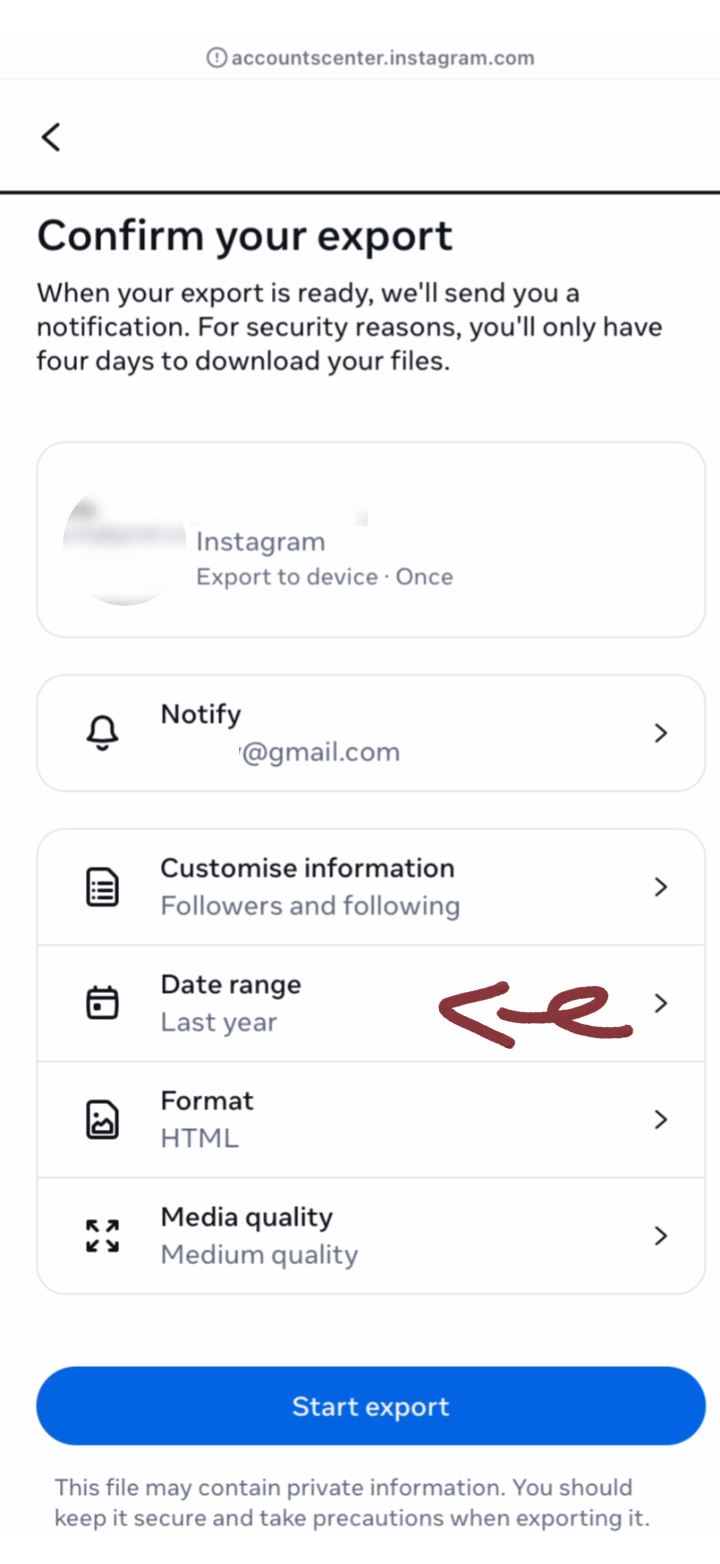Change the Date range option

coord(371,1003)
